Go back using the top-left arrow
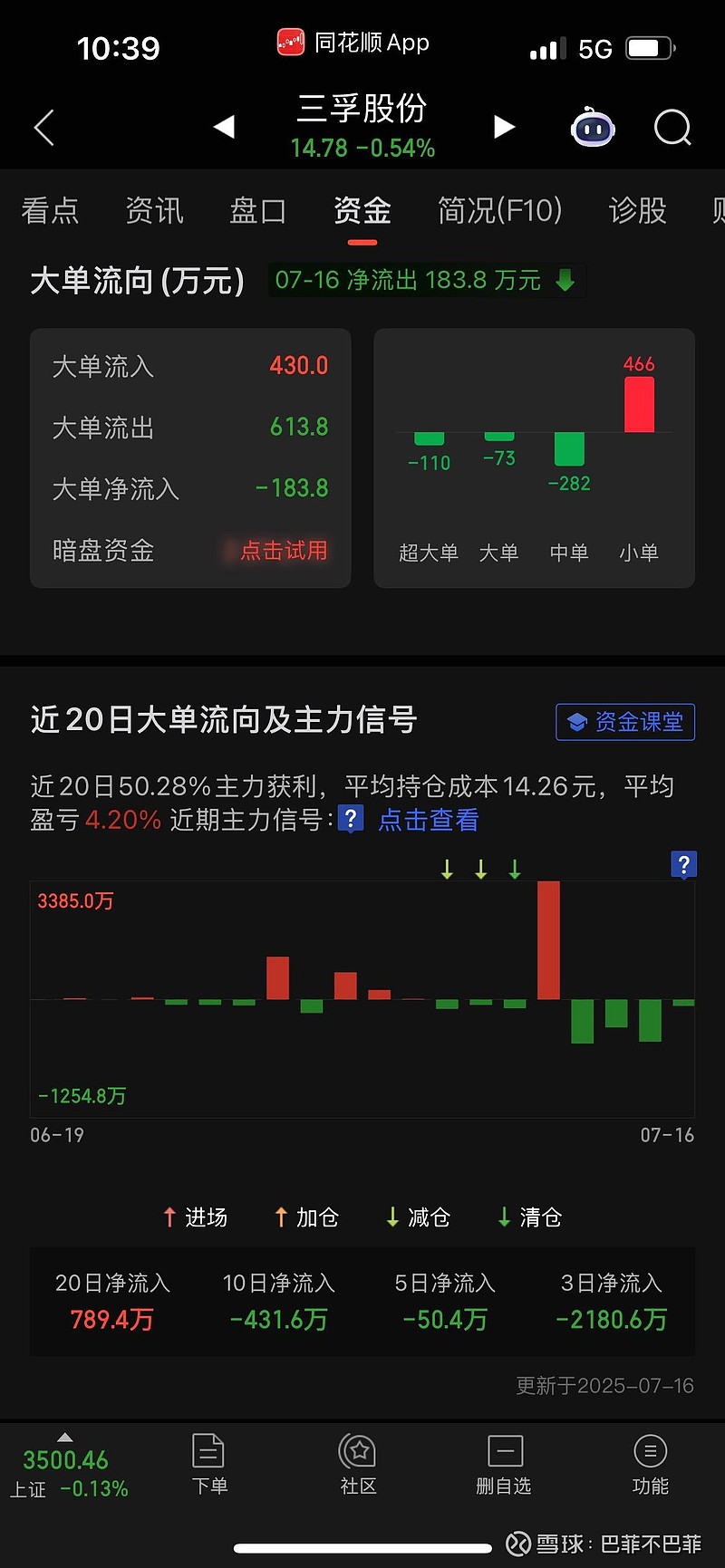Screen dimensions: 725x1568 click(x=44, y=128)
